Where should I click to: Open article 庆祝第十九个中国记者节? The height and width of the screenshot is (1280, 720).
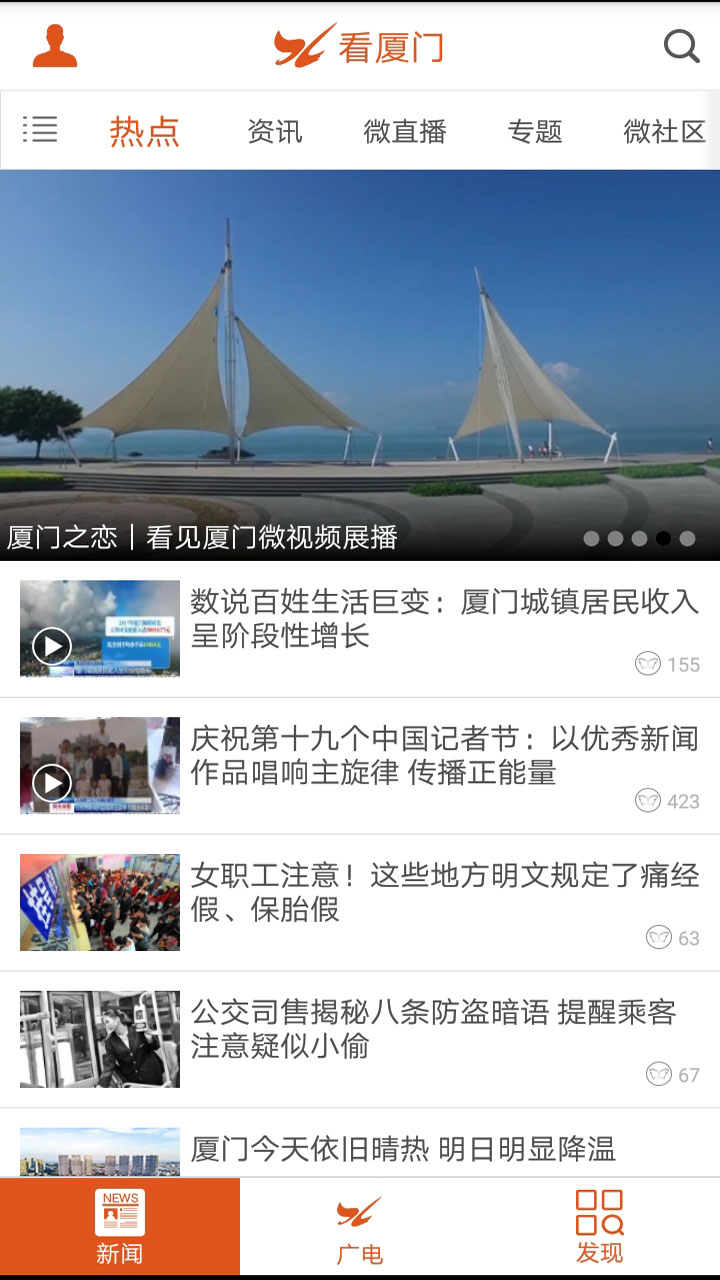tap(444, 755)
